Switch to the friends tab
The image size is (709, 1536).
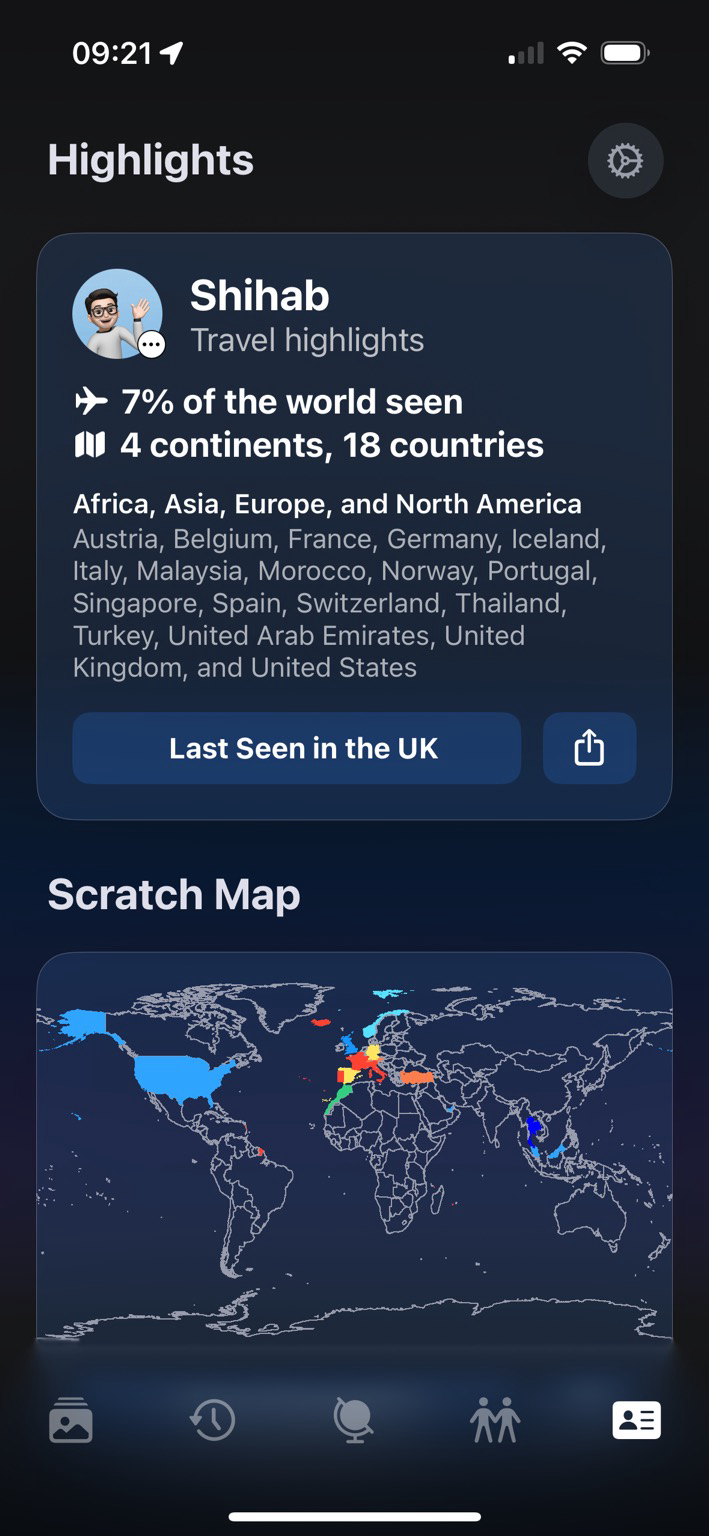(x=496, y=1420)
